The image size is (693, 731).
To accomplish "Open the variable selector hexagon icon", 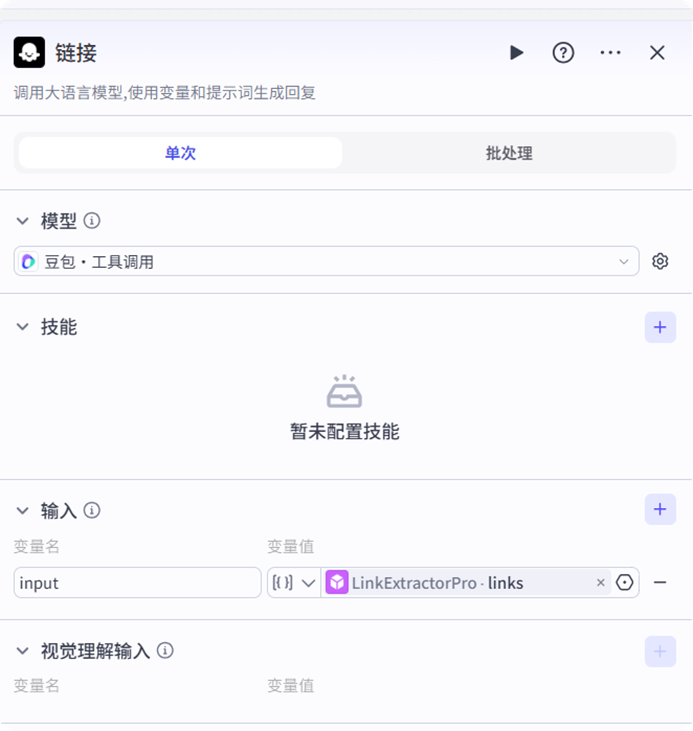I will tap(625, 583).
